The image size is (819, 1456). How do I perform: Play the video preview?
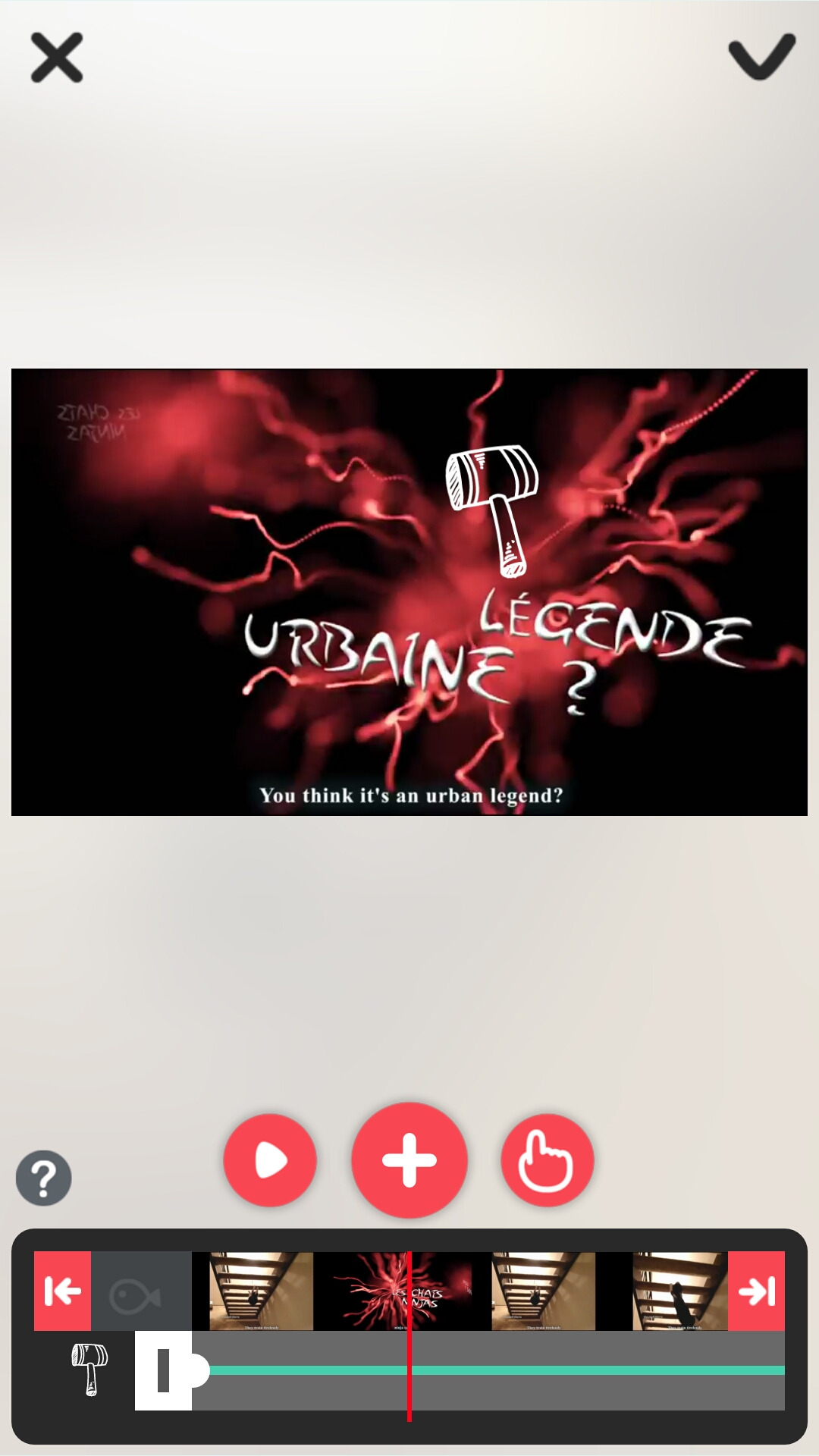(x=270, y=1160)
